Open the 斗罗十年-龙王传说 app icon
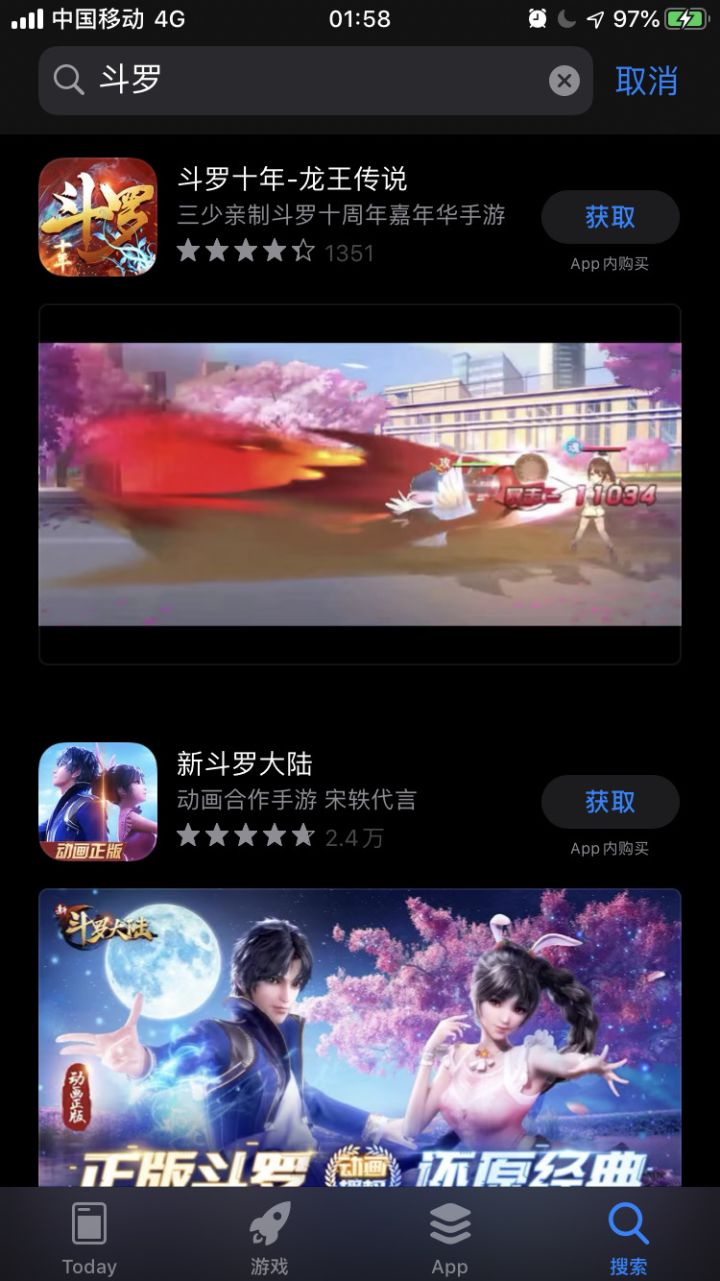The height and width of the screenshot is (1281, 720). pos(97,217)
